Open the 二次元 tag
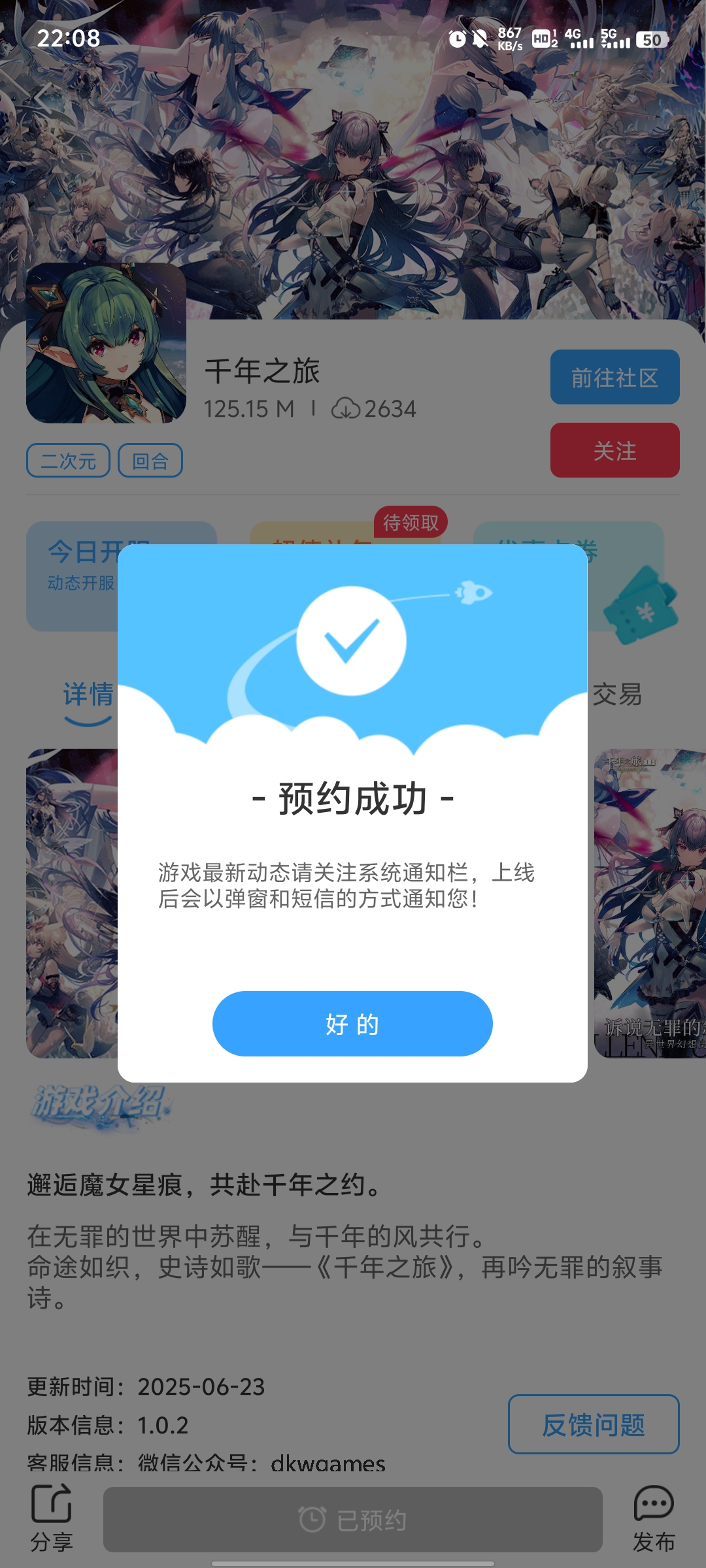 [68, 461]
